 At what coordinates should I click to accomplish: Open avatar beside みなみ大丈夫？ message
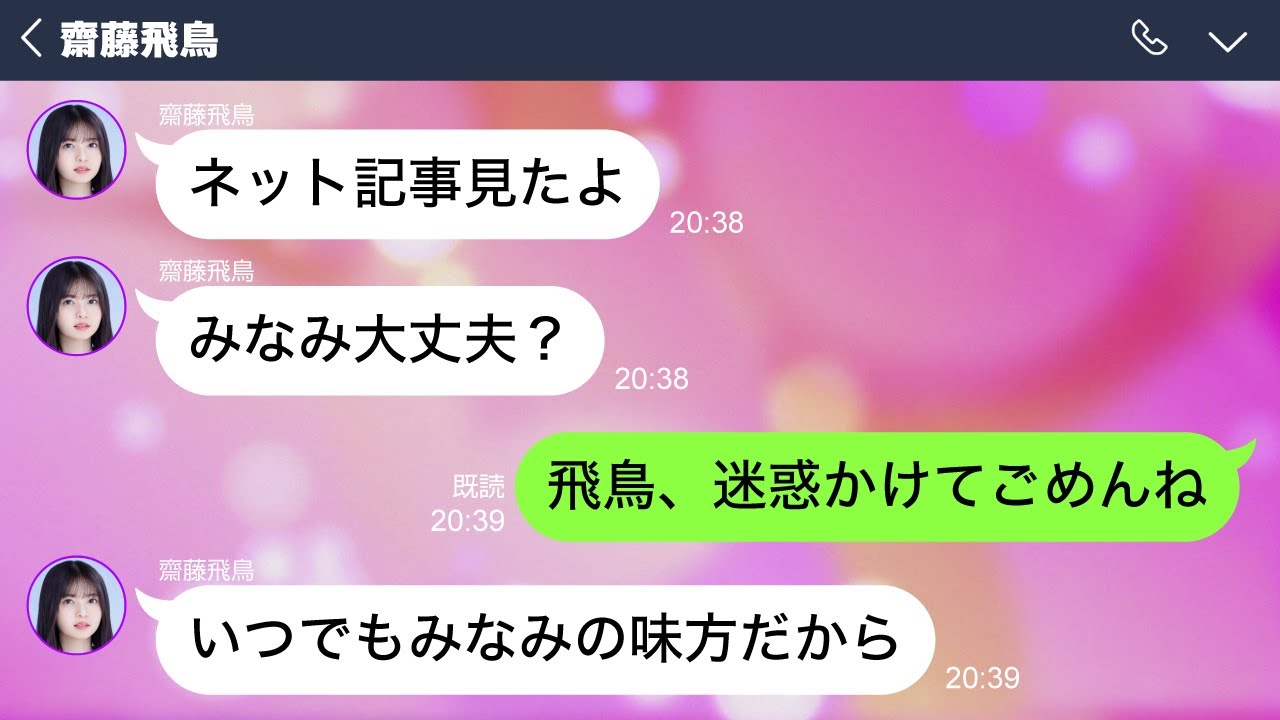tap(76, 306)
